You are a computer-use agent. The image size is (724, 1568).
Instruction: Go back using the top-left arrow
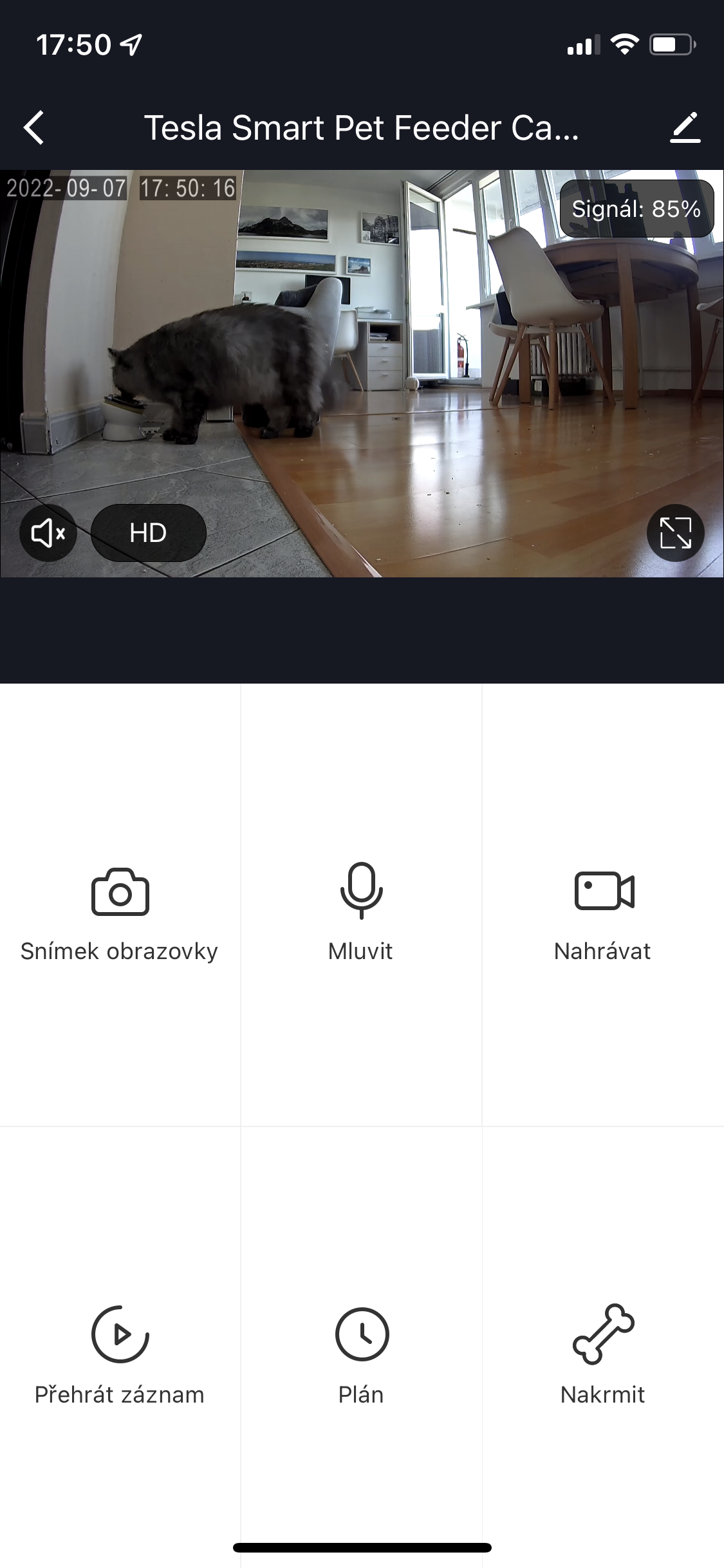coord(34,127)
